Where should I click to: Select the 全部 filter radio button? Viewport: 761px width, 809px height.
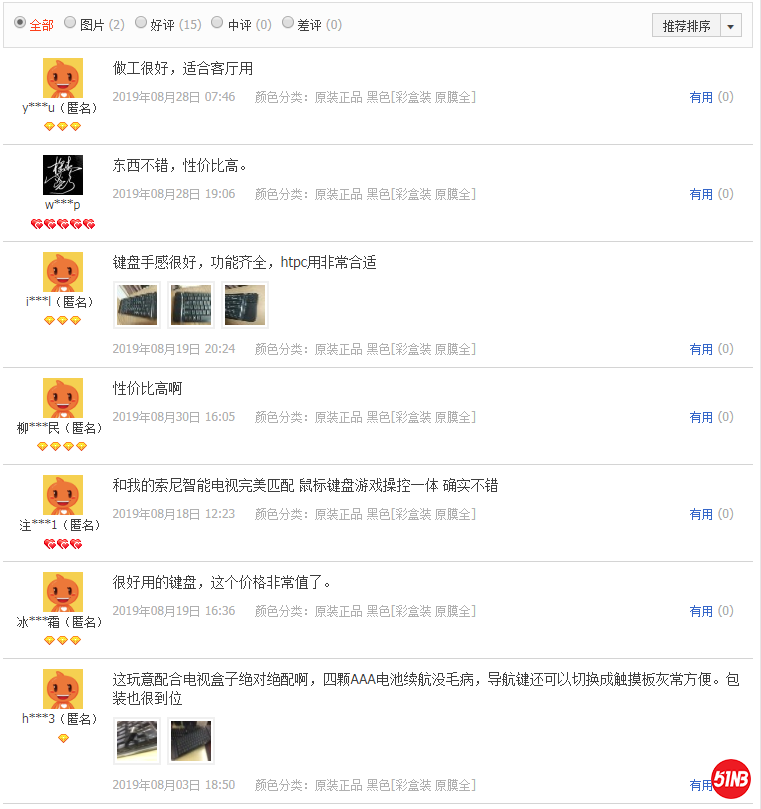pos(22,23)
